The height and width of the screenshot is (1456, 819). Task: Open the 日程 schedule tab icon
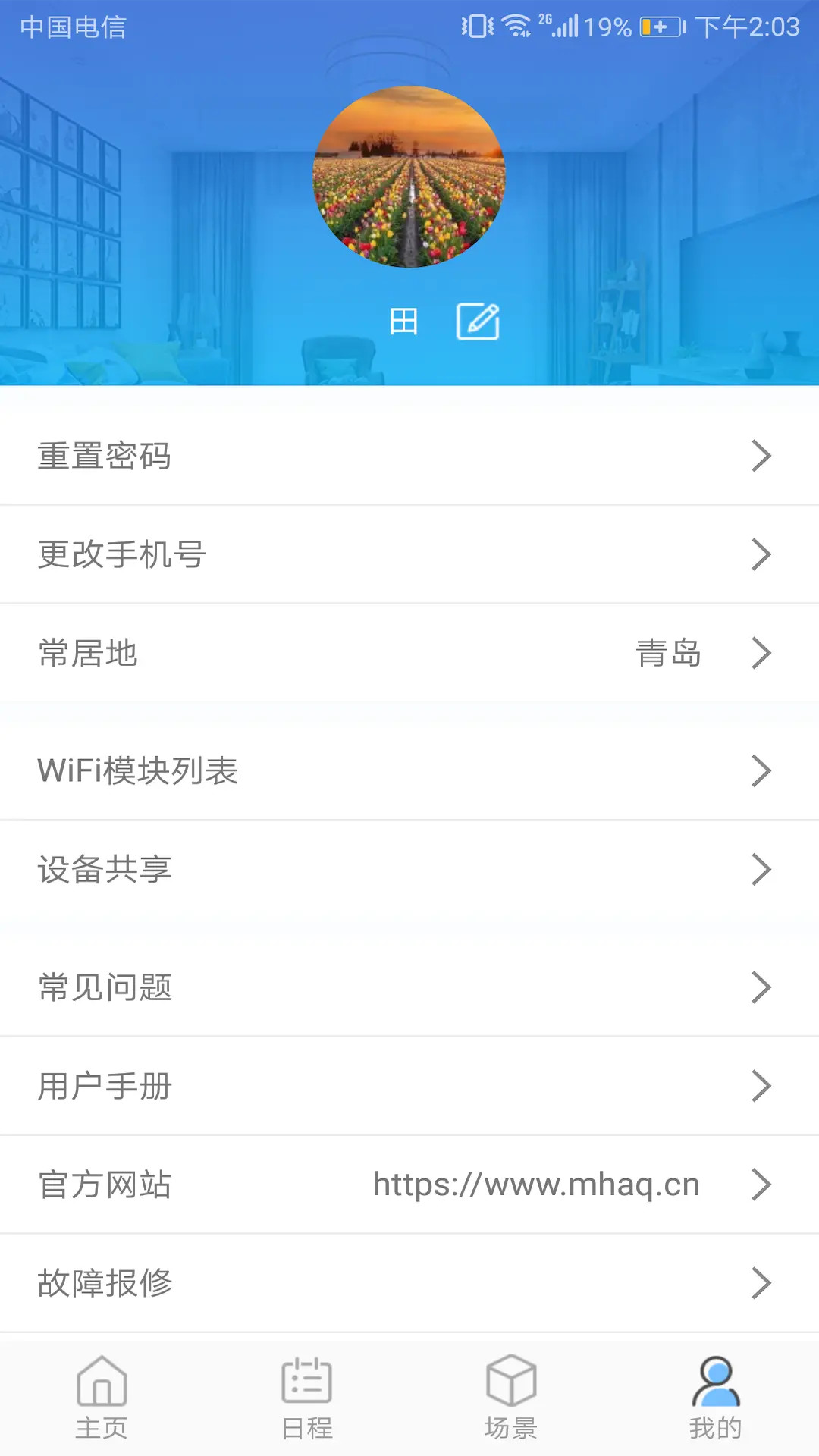307,1395
